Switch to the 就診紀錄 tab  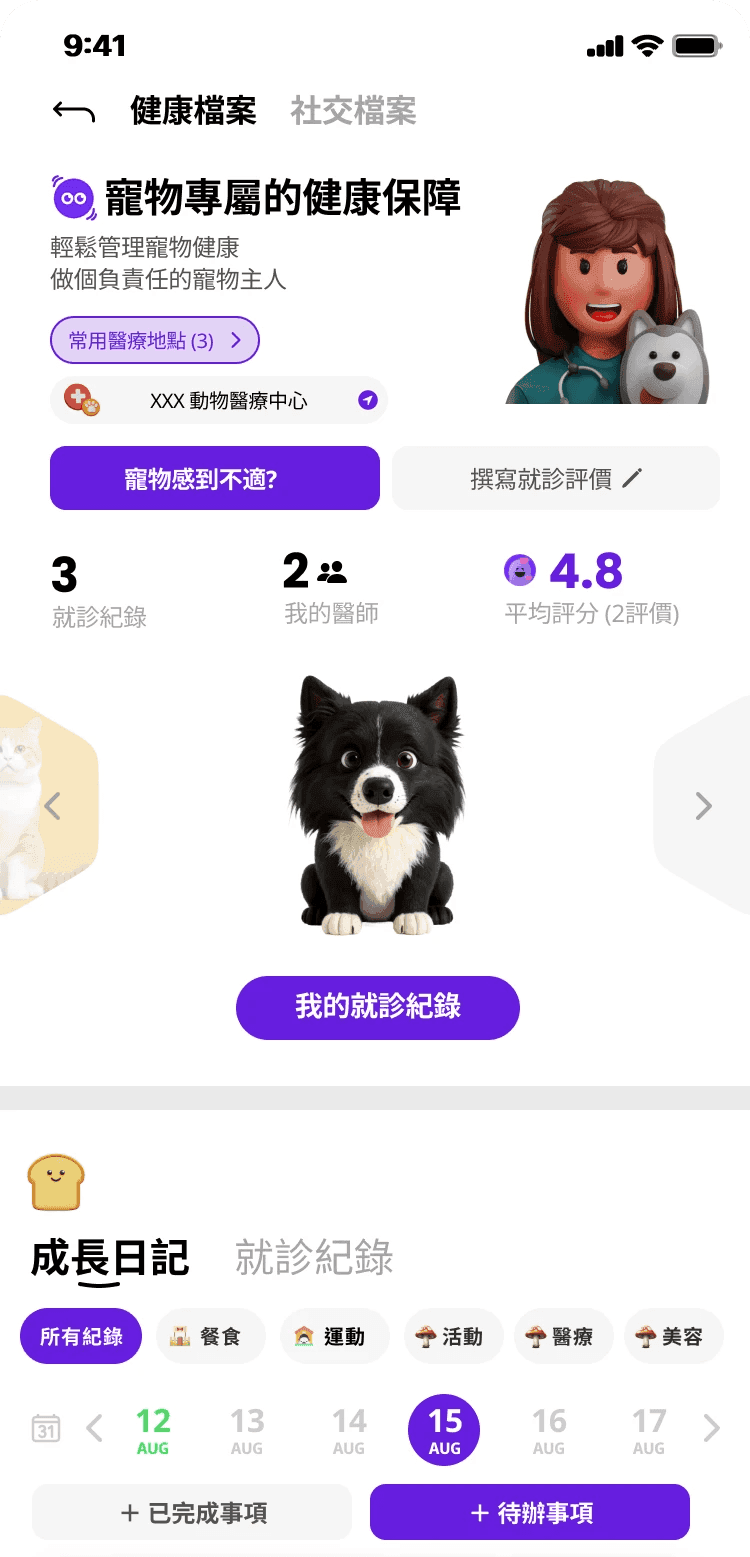coord(314,1258)
